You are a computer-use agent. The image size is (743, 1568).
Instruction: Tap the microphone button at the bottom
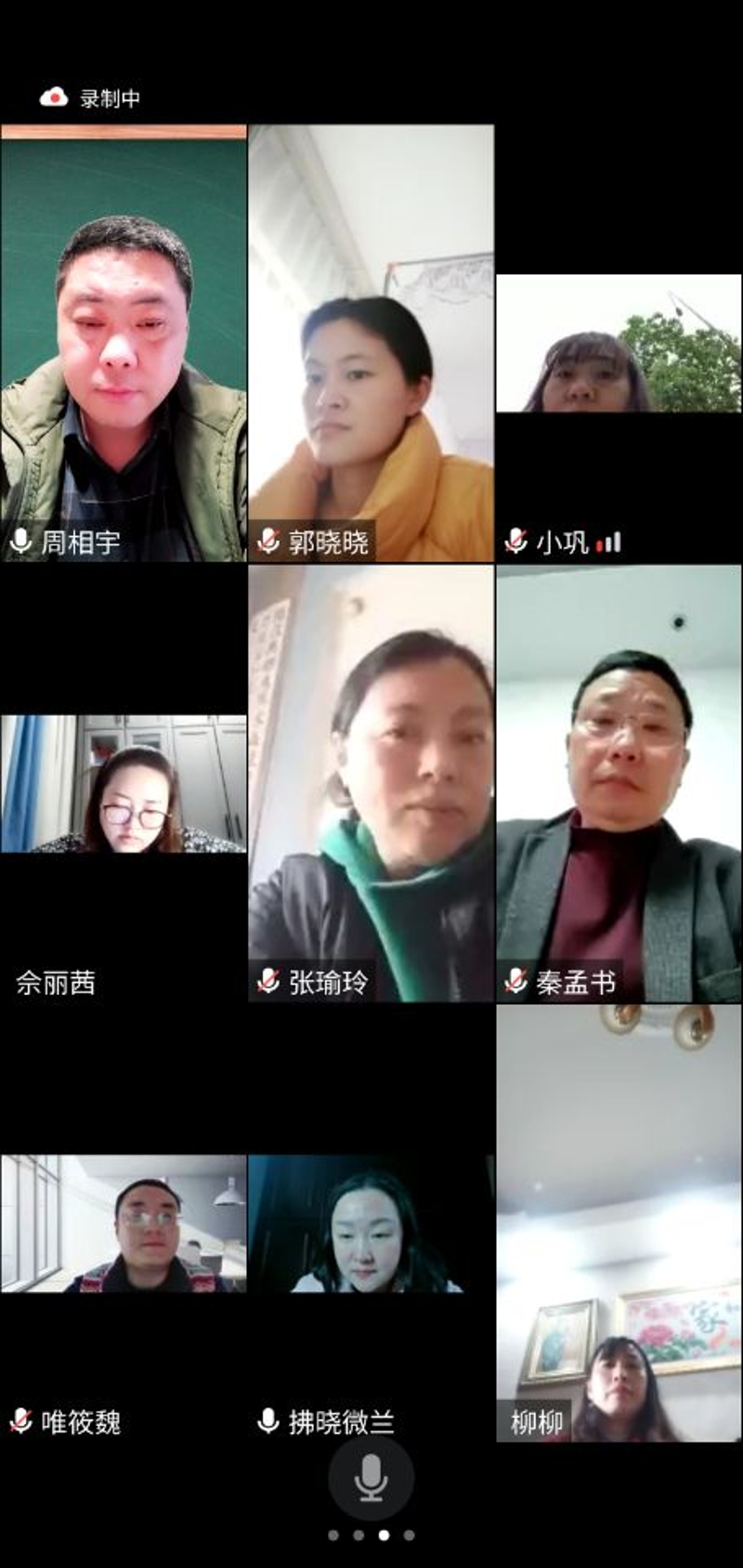click(371, 1478)
